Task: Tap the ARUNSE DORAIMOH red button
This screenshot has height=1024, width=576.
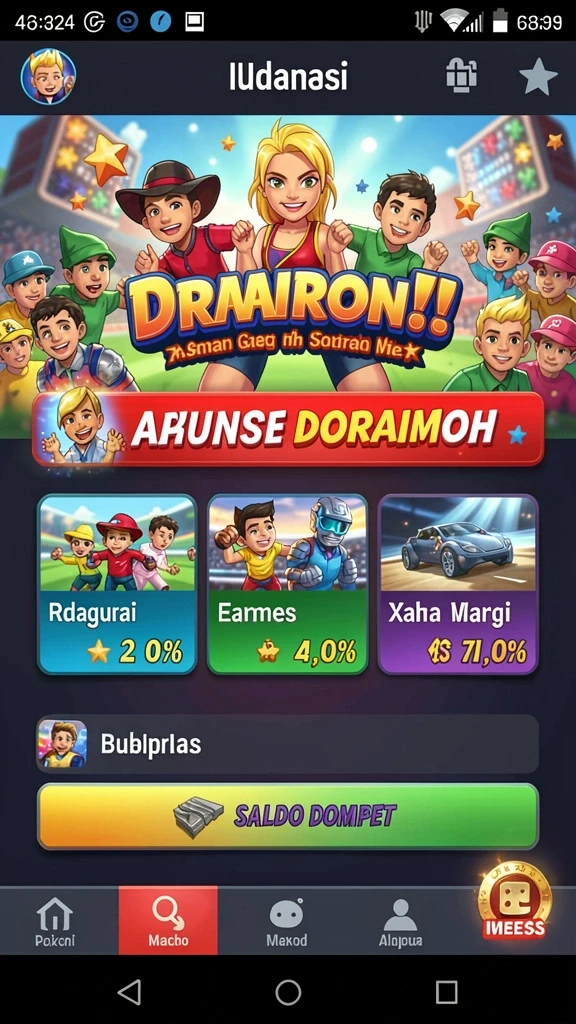Action: click(x=288, y=428)
